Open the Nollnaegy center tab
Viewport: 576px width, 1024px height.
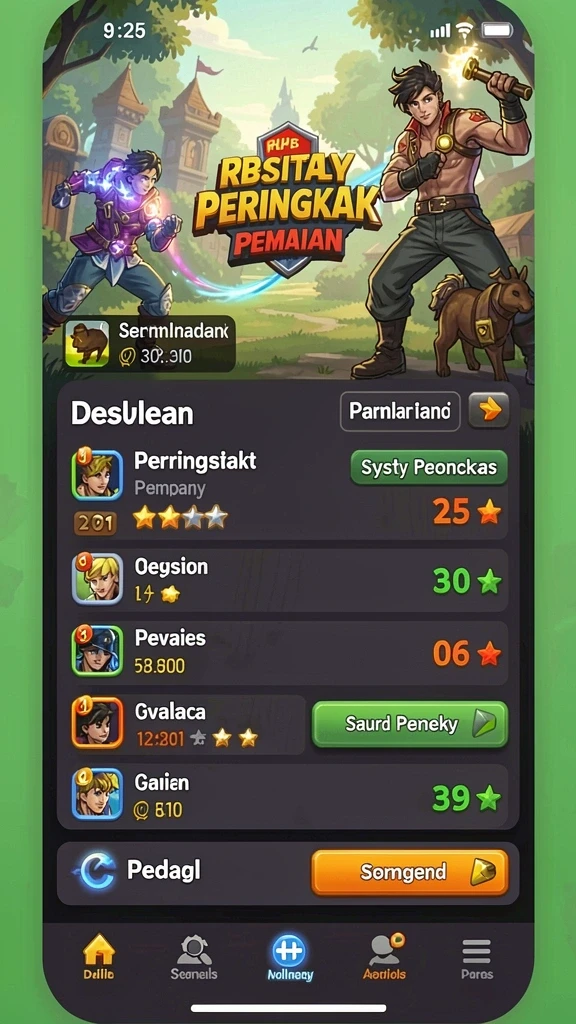click(x=289, y=957)
